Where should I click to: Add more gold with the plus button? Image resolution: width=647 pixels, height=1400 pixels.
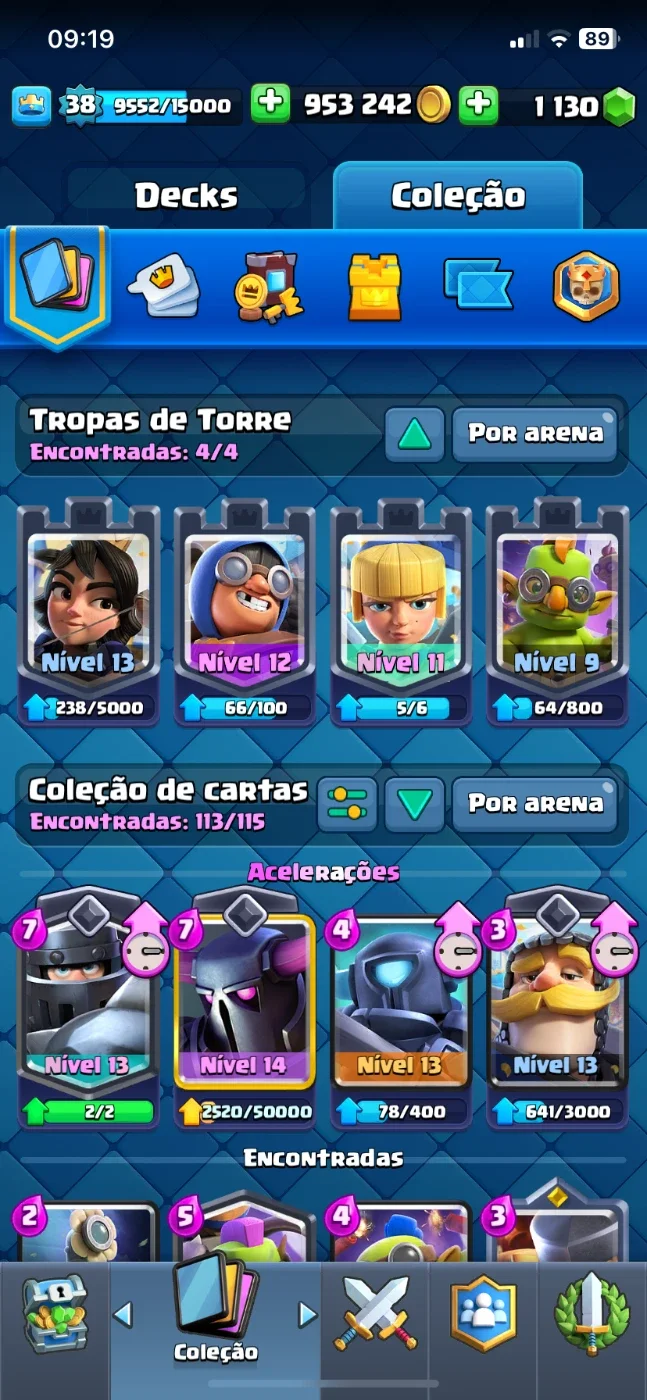coord(270,105)
